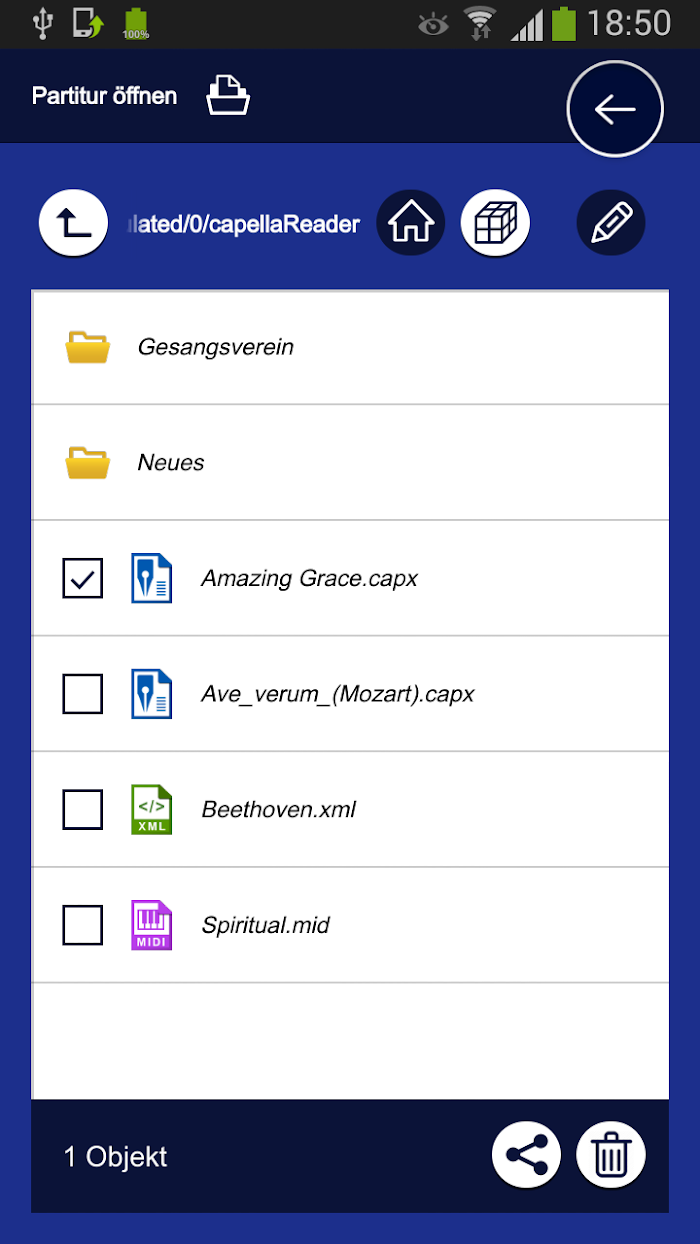The width and height of the screenshot is (700, 1244).
Task: Open the Amazing Grace.capx score
Action: (x=309, y=578)
